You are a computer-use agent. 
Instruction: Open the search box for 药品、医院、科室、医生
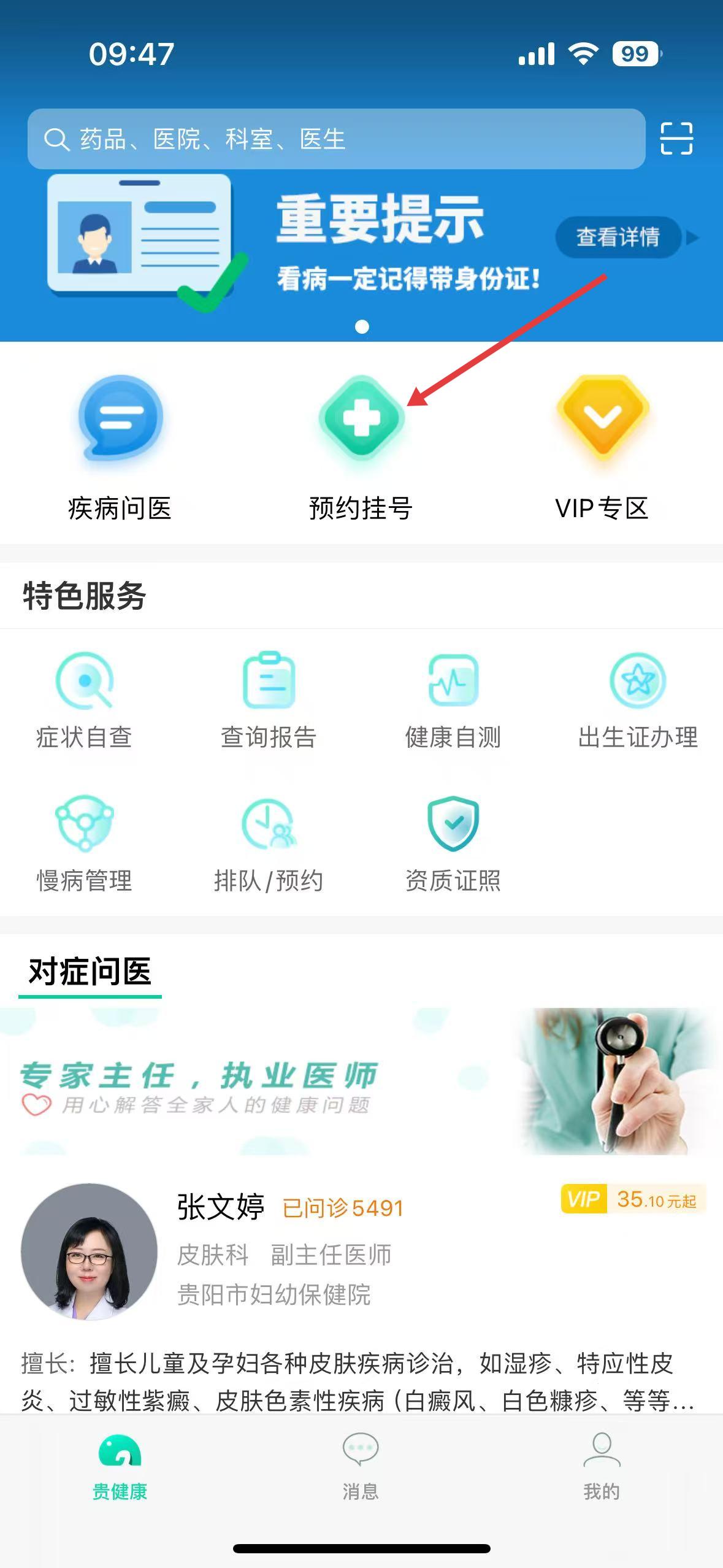[x=336, y=139]
